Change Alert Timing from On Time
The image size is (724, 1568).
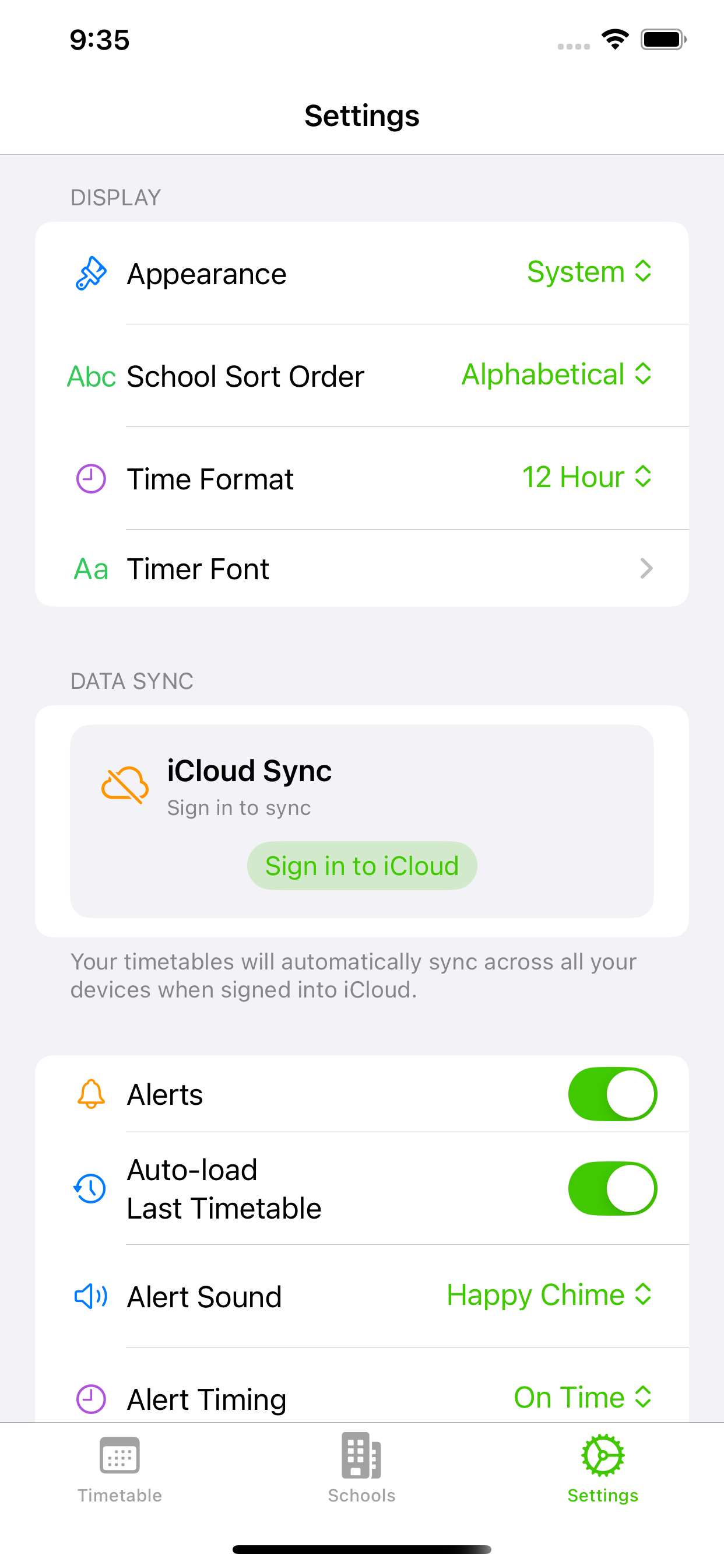pyautogui.click(x=582, y=1398)
